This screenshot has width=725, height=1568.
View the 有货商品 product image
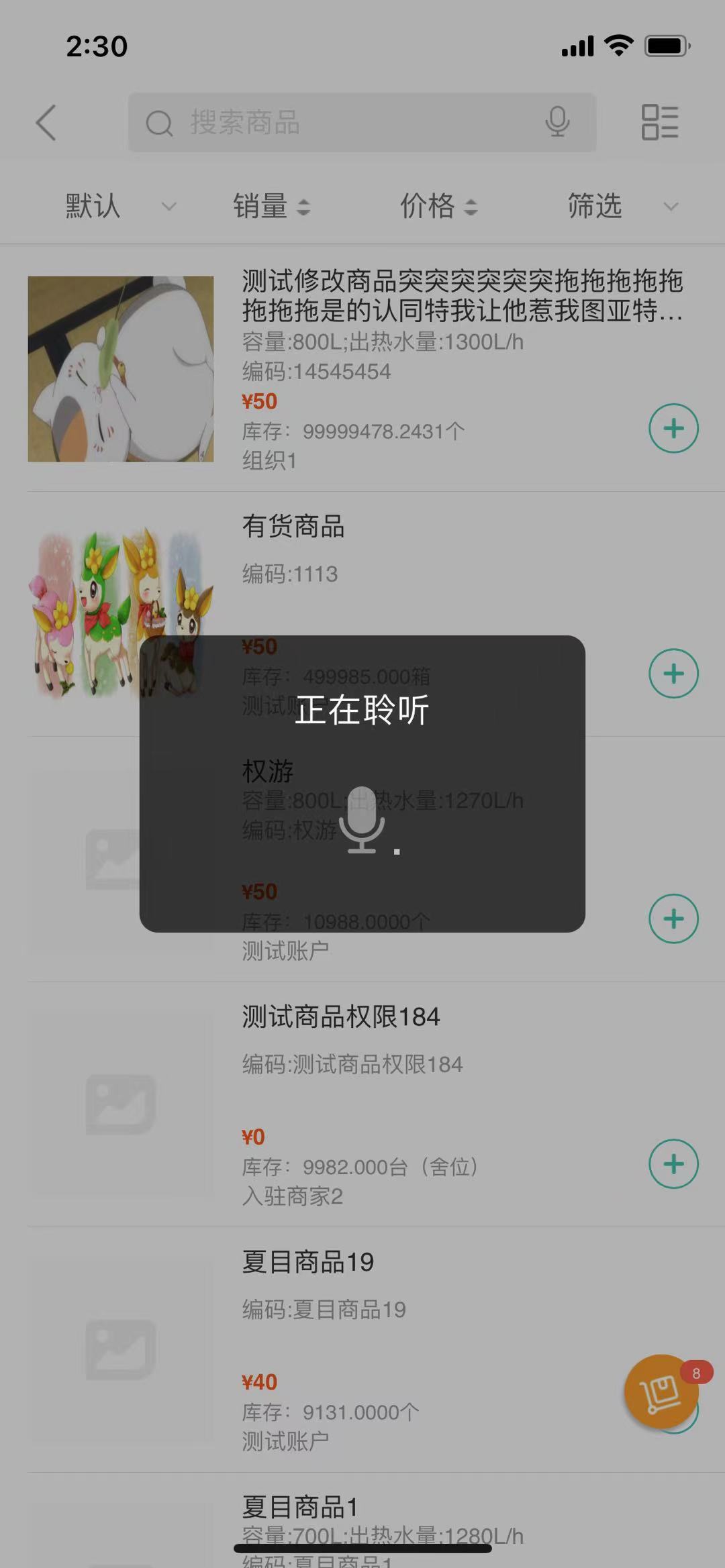click(121, 614)
